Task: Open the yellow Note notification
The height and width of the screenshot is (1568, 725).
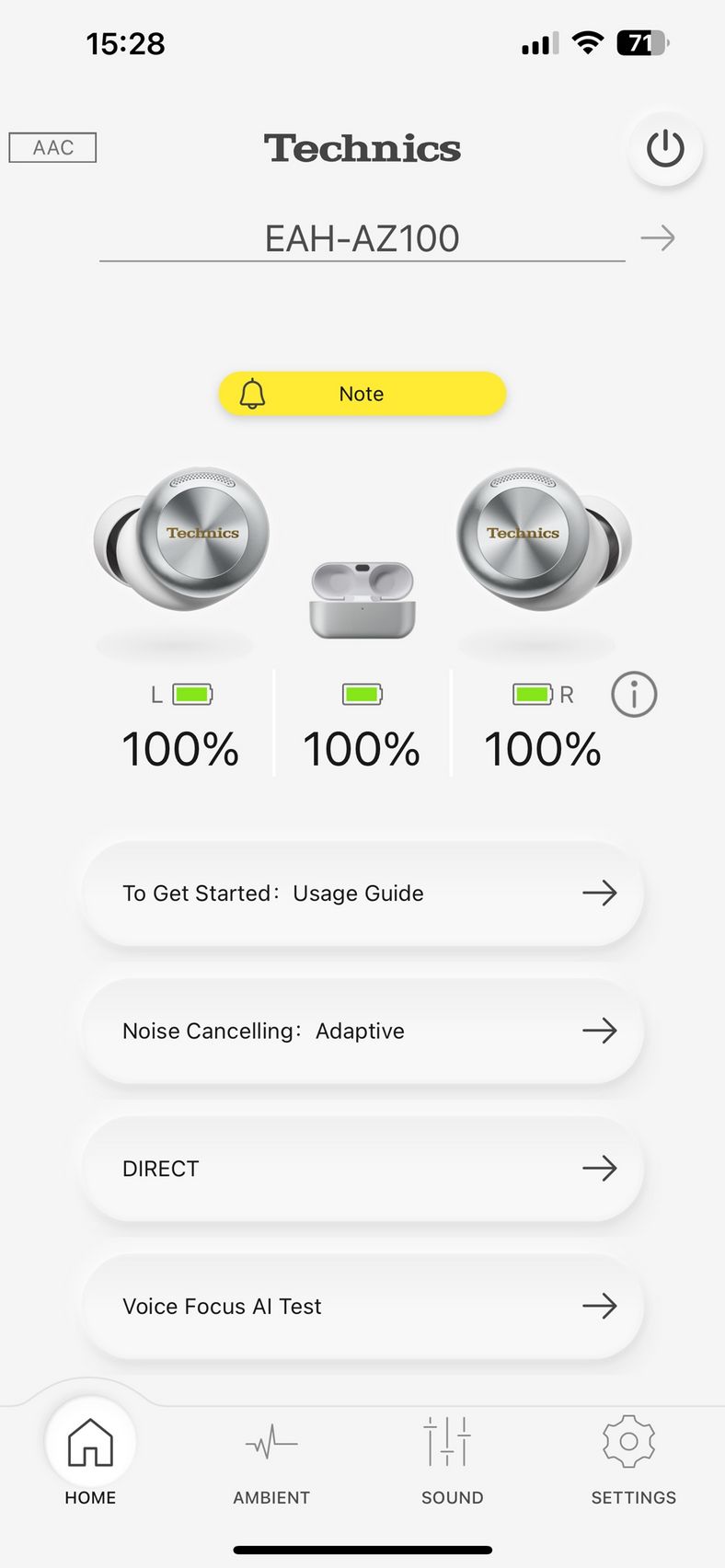Action: [362, 394]
